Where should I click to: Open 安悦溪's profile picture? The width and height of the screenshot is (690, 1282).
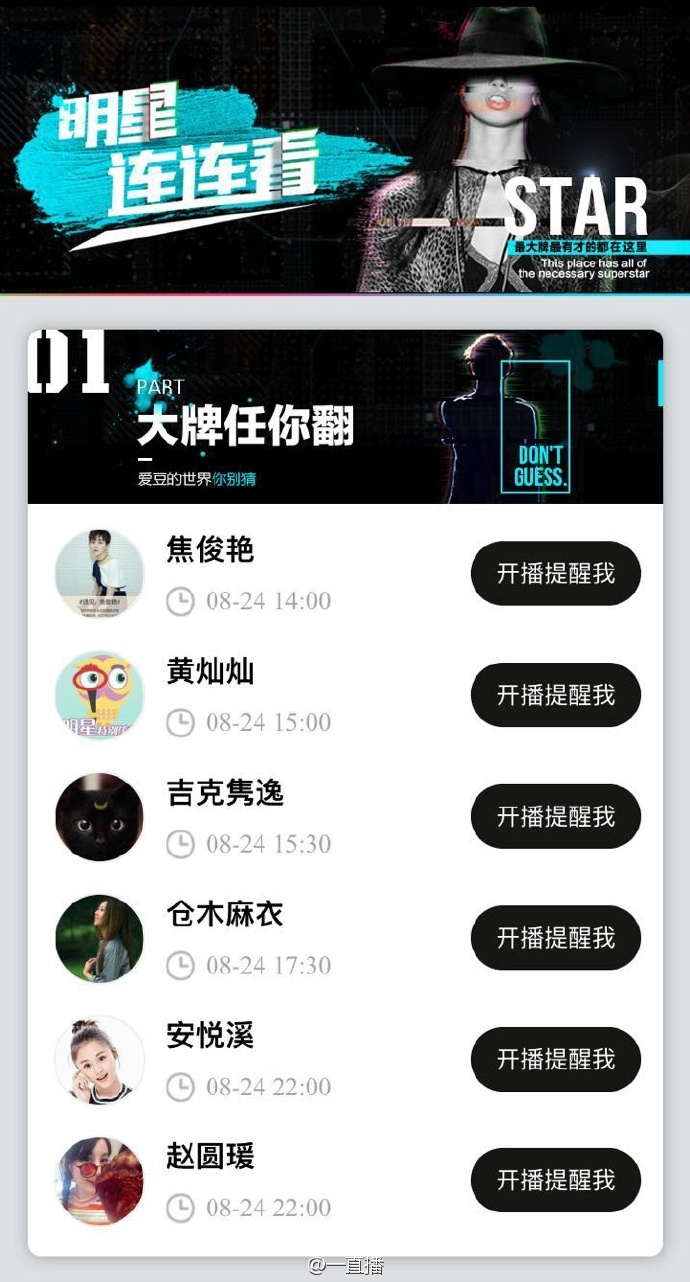[99, 1060]
